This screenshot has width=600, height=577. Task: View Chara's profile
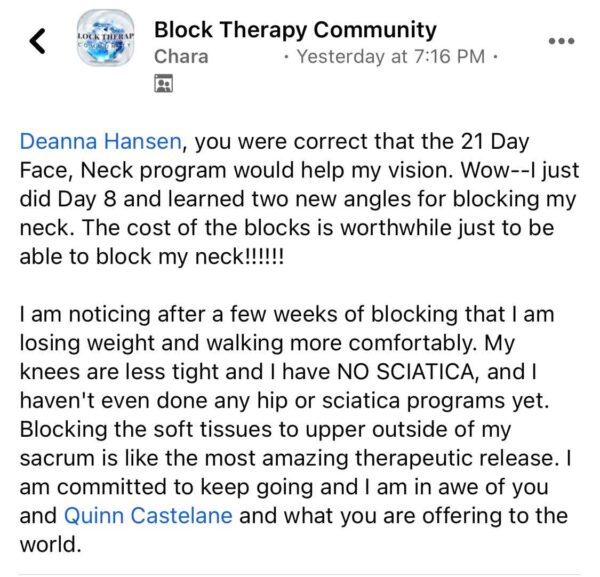[180, 56]
